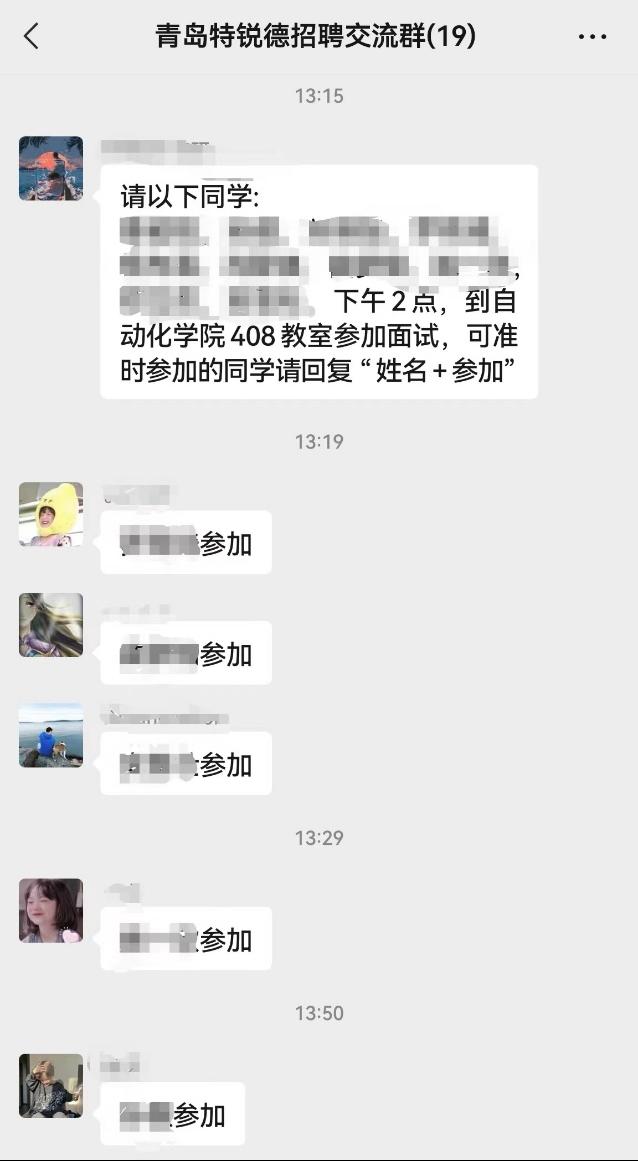The height and width of the screenshot is (1161, 638).
Task: Open the girl avatar at 13:29
Action: 51,910
